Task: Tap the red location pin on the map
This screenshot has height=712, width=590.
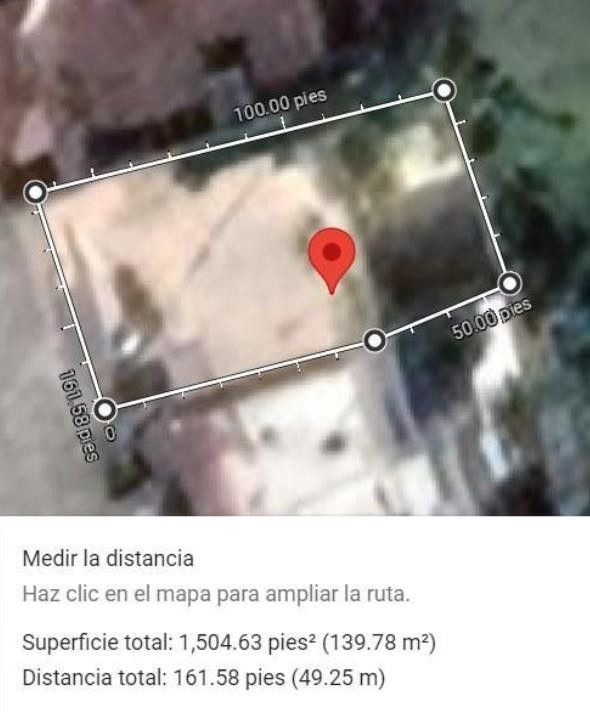Action: pyautogui.click(x=332, y=260)
